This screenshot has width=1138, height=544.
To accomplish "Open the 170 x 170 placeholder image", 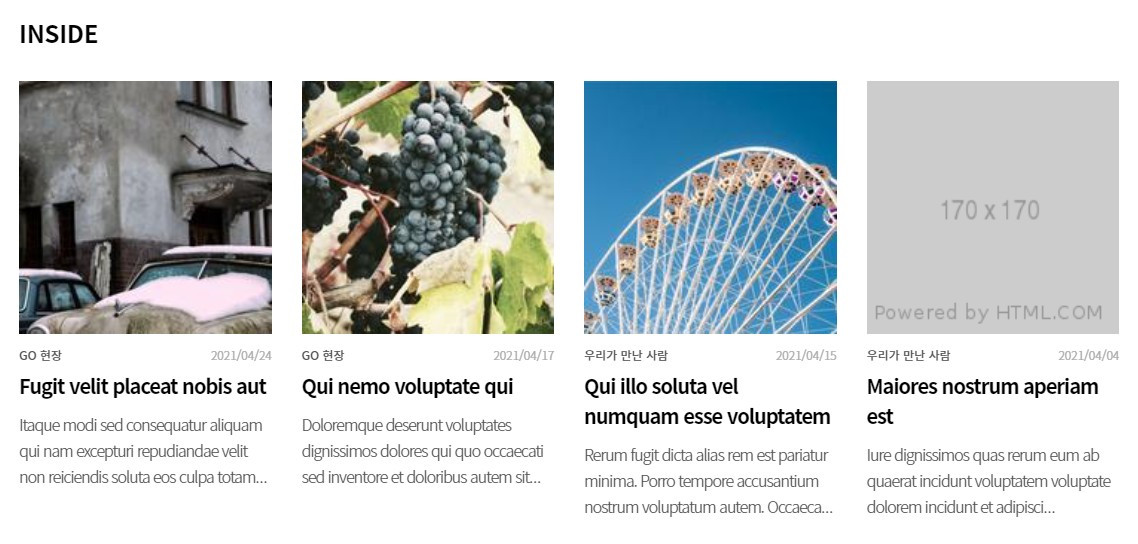I will [x=992, y=207].
